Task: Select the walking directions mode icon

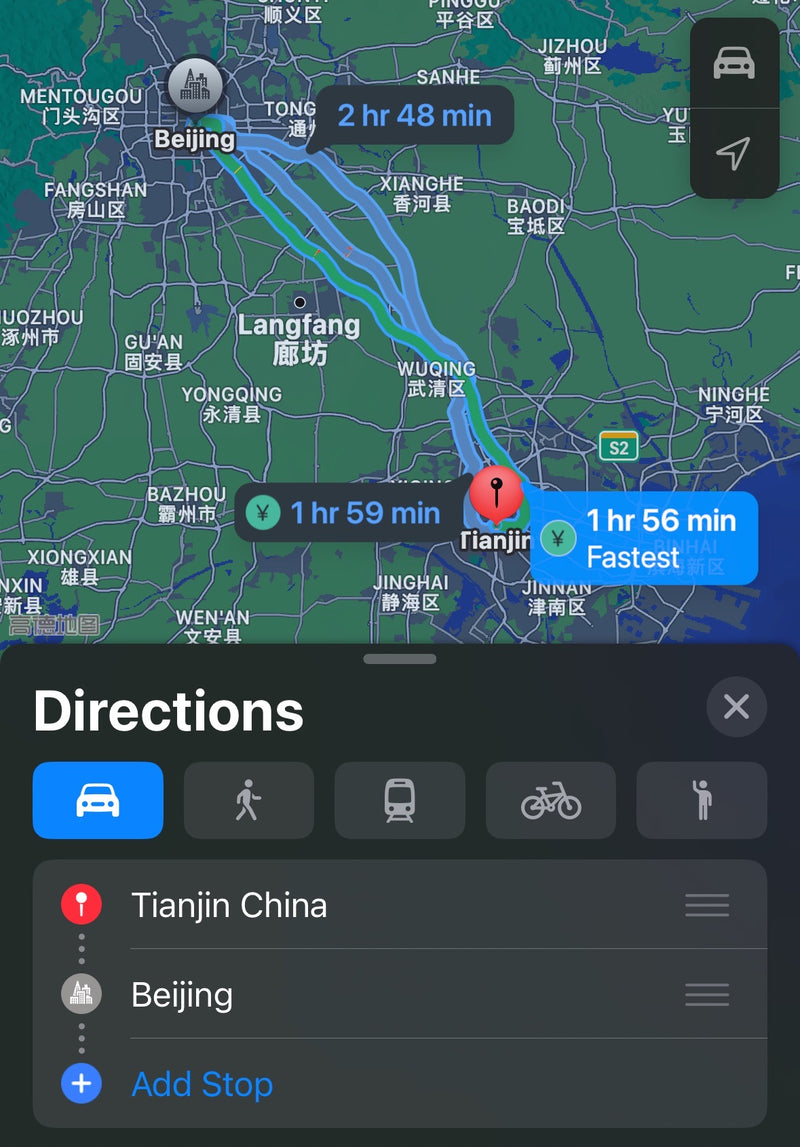Action: [x=249, y=800]
